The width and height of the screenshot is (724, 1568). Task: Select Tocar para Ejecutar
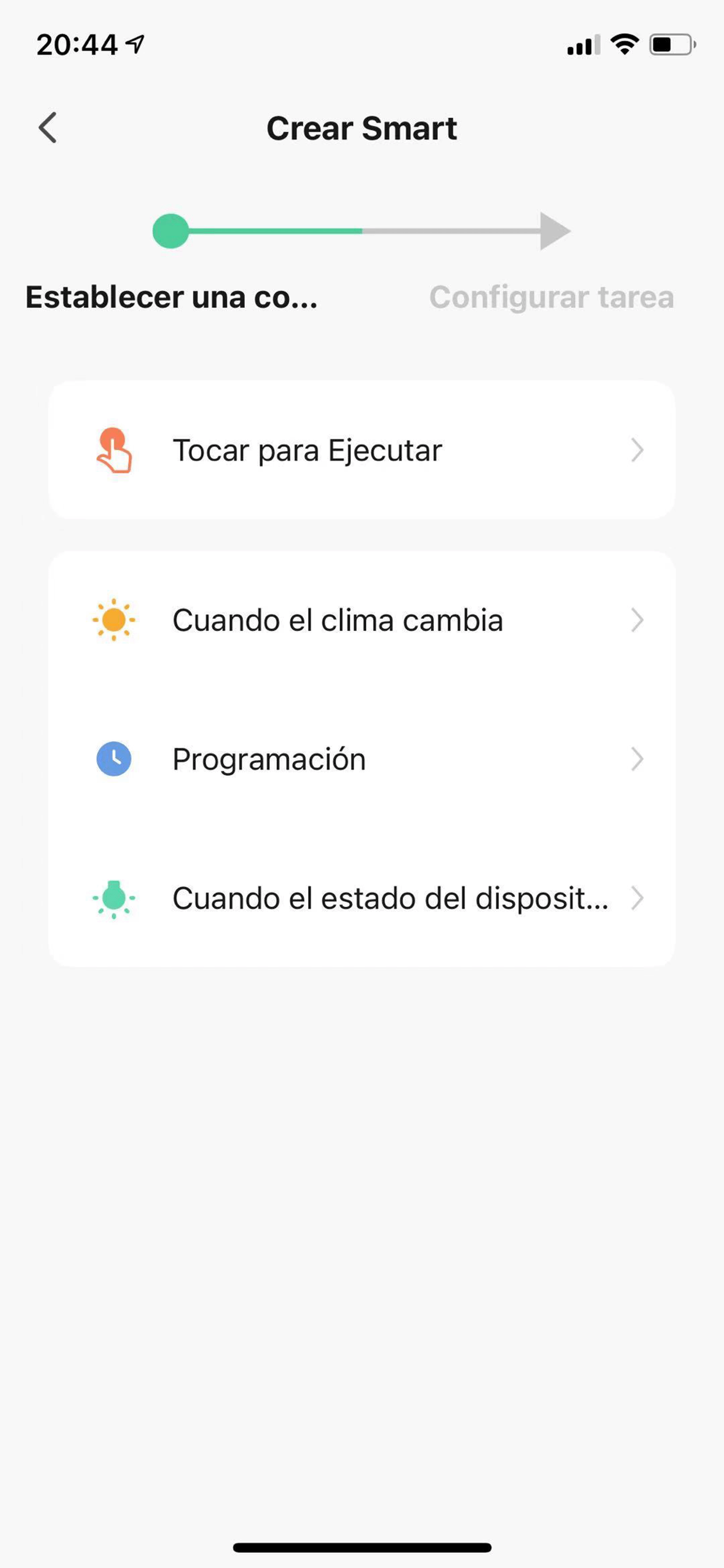coord(362,450)
